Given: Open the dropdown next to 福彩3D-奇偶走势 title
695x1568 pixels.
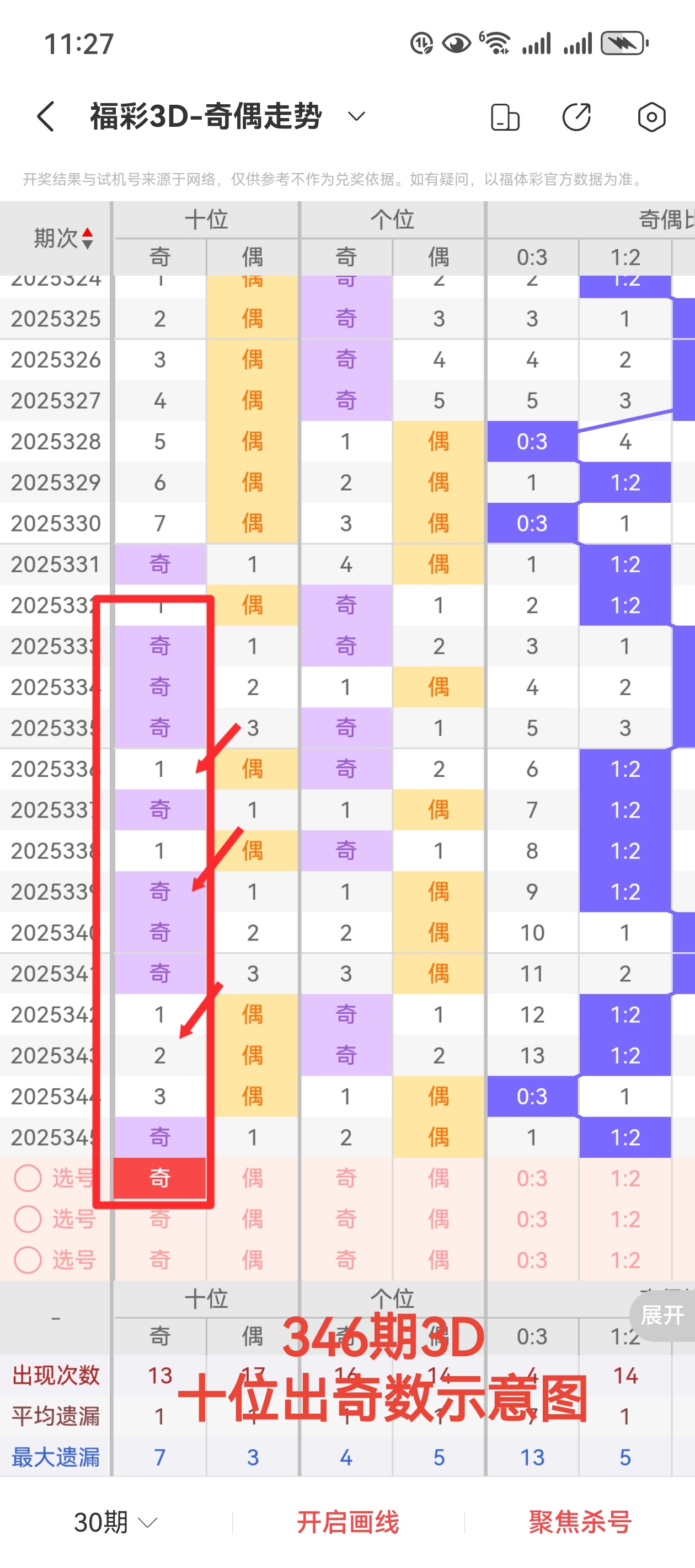Looking at the screenshot, I should pyautogui.click(x=357, y=117).
